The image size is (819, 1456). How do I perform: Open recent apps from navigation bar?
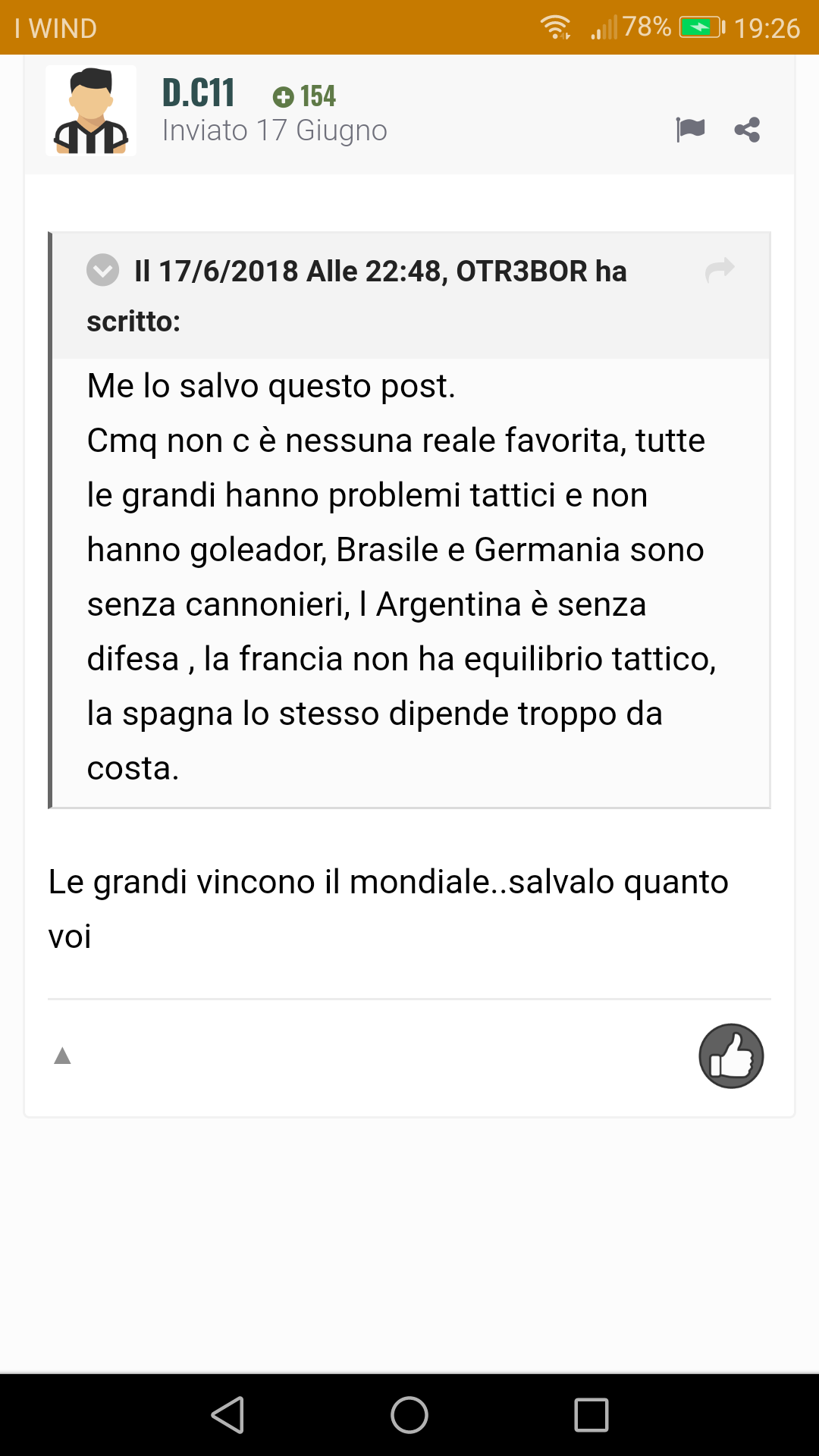[x=591, y=1415]
